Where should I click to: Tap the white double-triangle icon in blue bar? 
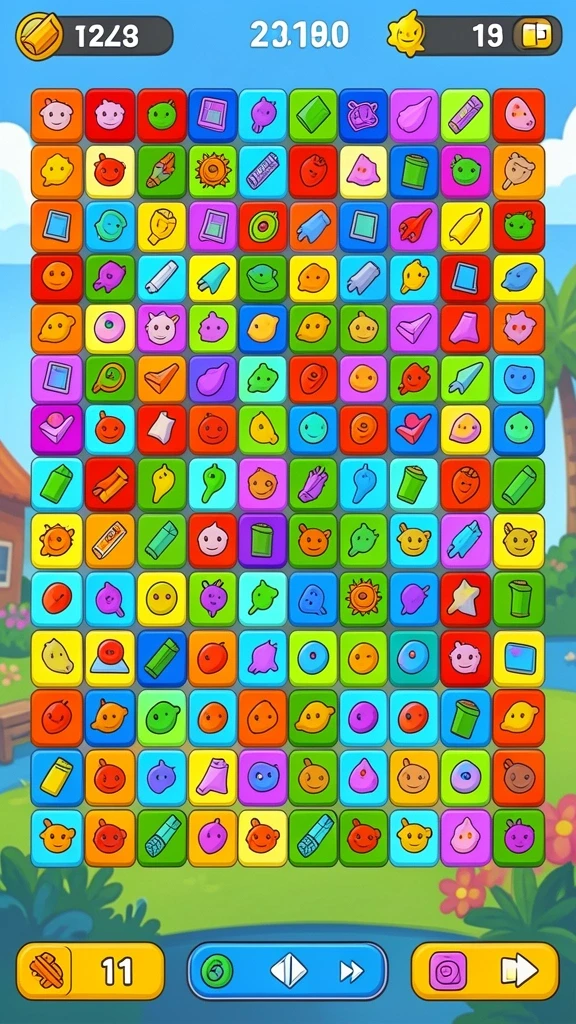click(x=288, y=971)
